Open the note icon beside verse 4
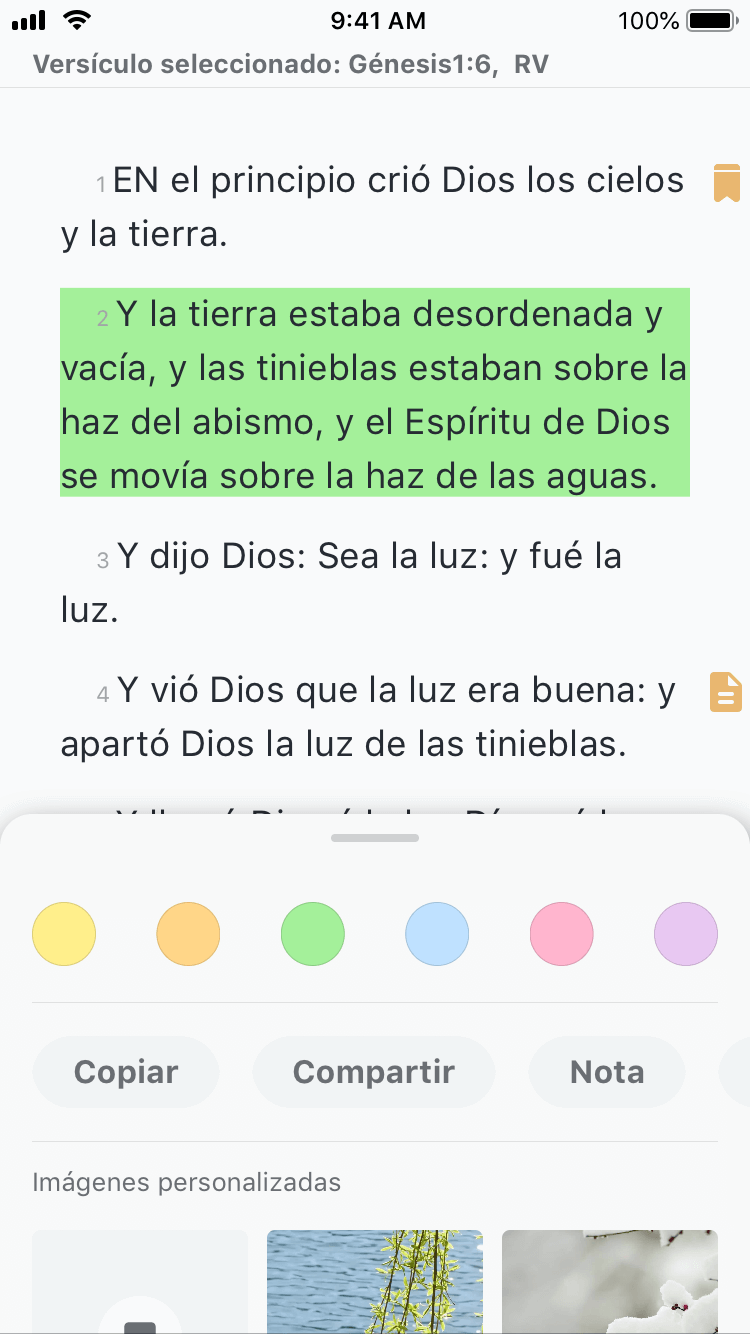This screenshot has height=1334, width=750. pyautogui.click(x=726, y=692)
